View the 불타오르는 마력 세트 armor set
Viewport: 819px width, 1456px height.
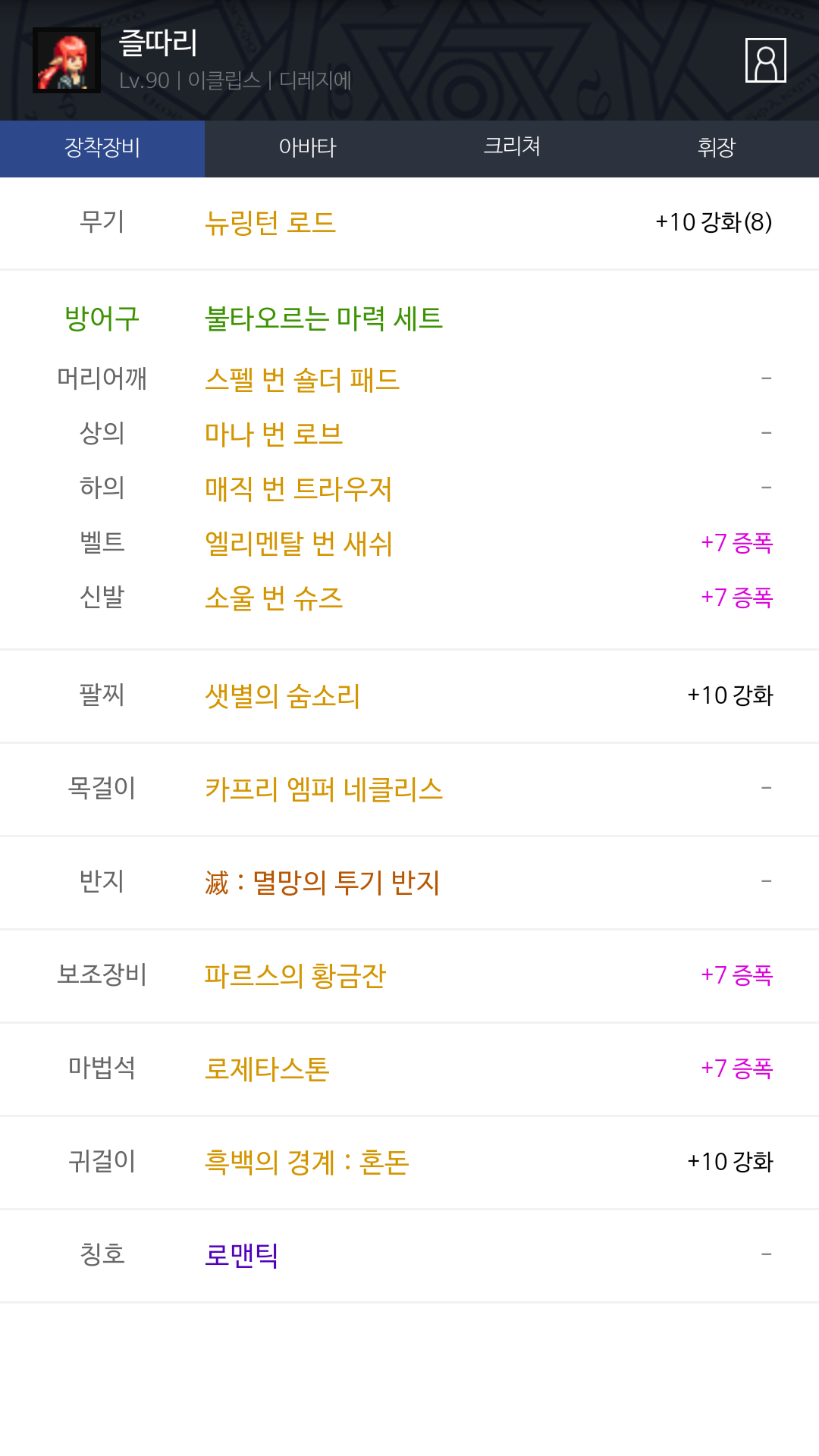click(x=324, y=318)
